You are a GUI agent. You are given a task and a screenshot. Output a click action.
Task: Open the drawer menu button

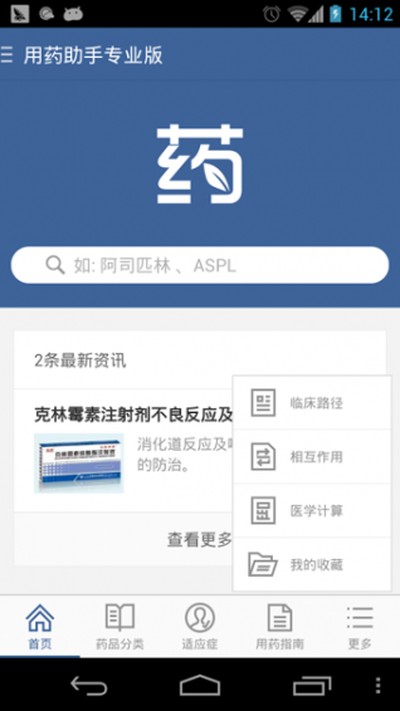click(6, 55)
